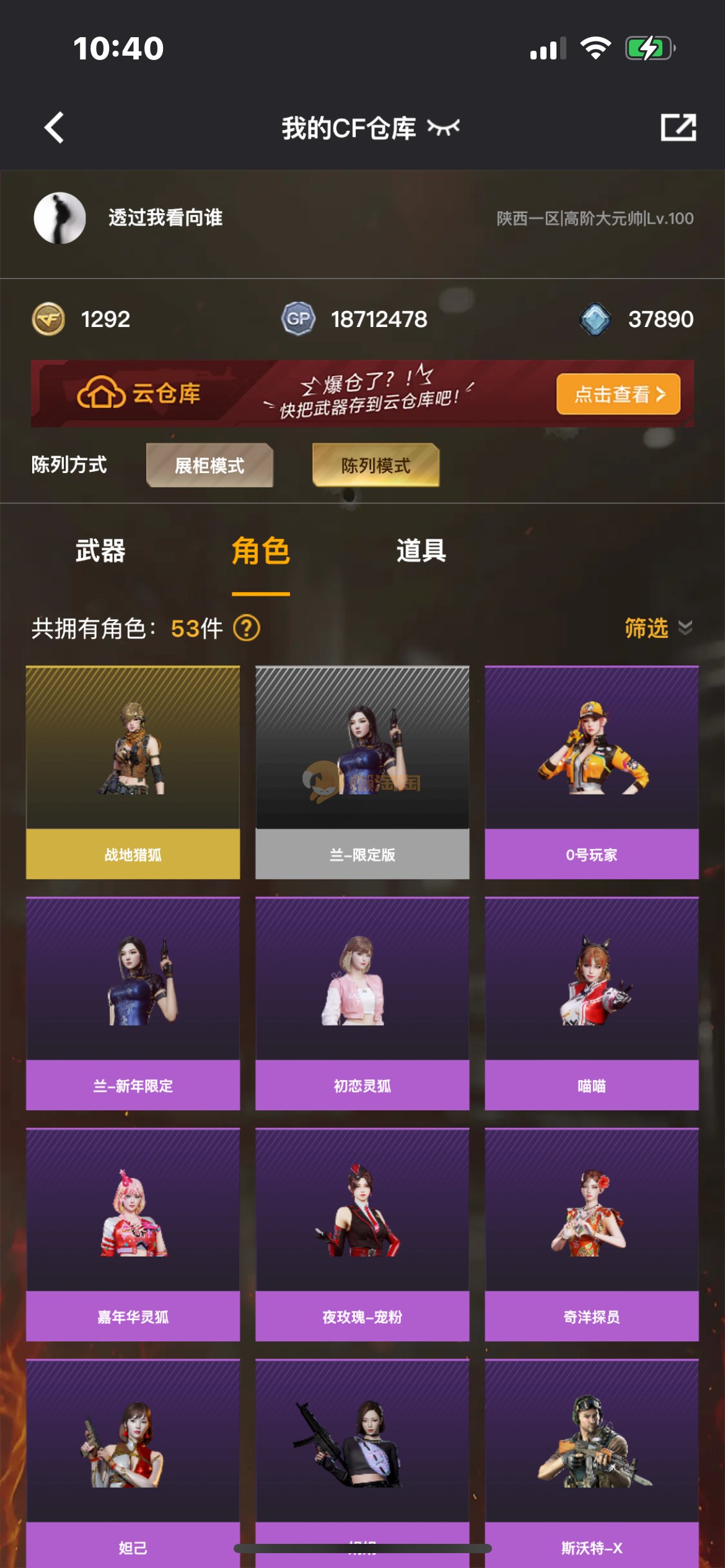Open the help icon beside 53件

[x=247, y=628]
